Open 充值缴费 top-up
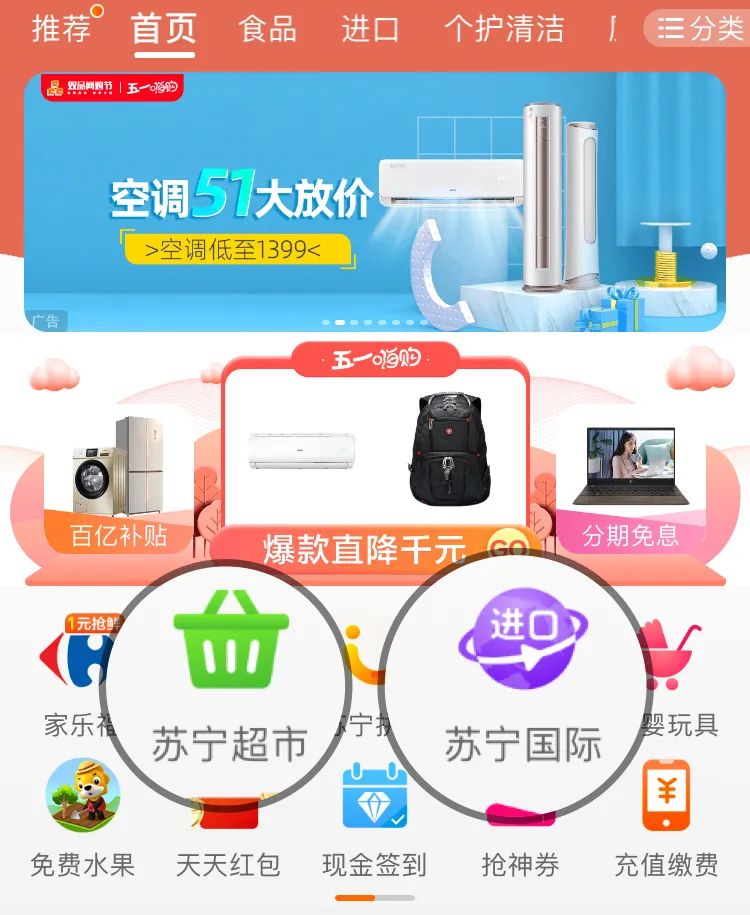 point(666,820)
